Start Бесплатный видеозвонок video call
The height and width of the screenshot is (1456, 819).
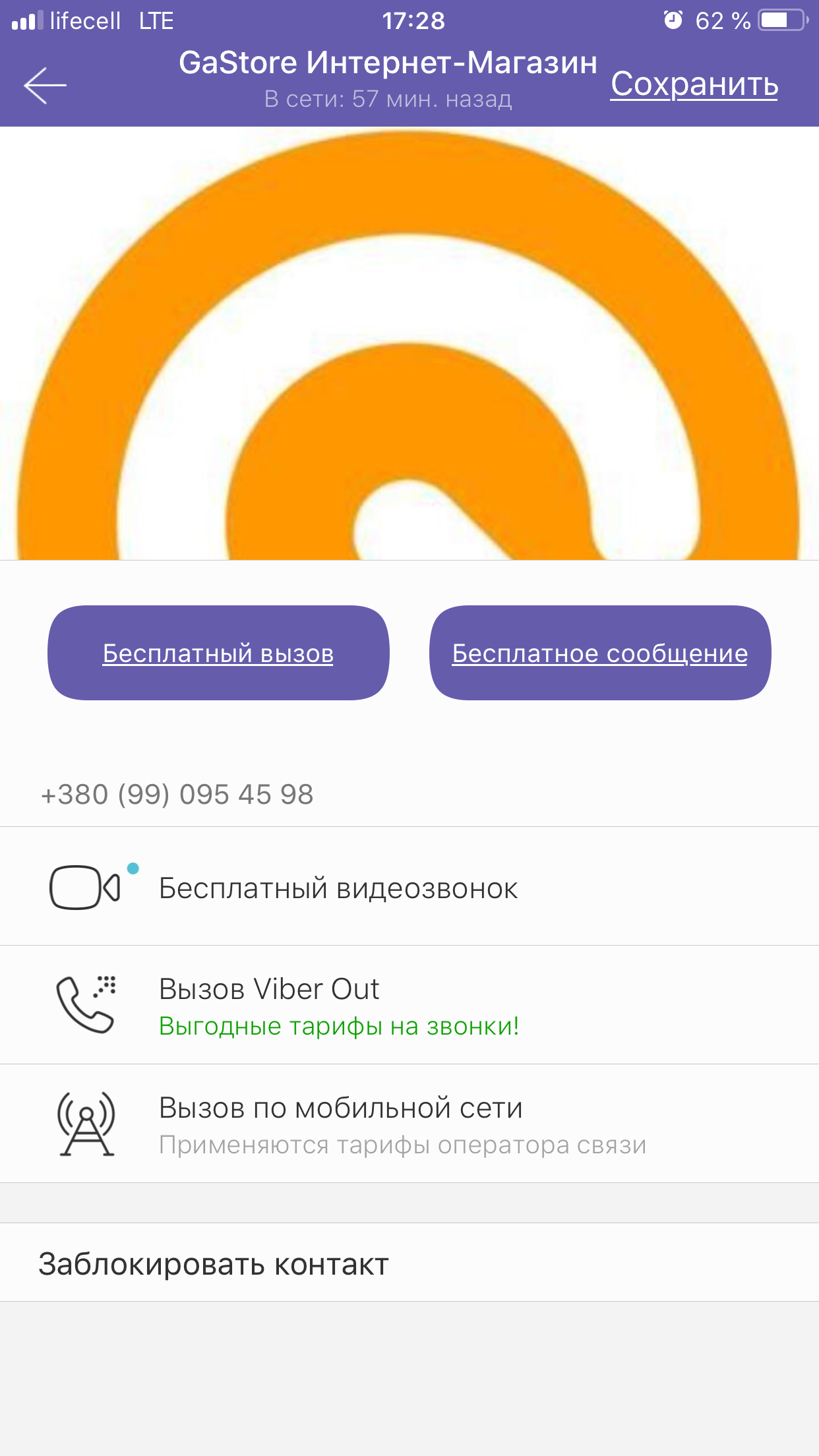click(338, 888)
